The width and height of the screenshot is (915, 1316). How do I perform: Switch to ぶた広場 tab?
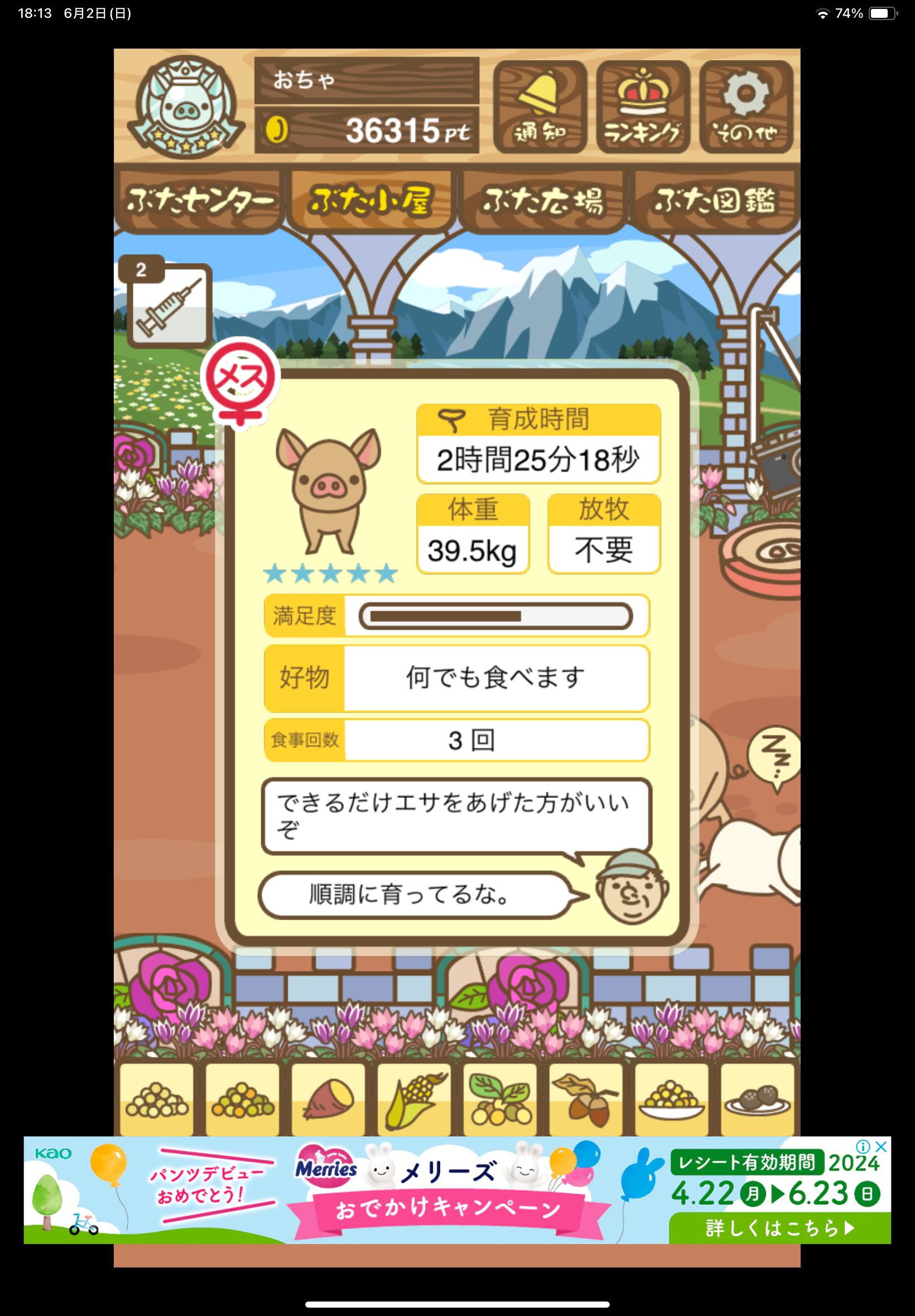(x=542, y=201)
